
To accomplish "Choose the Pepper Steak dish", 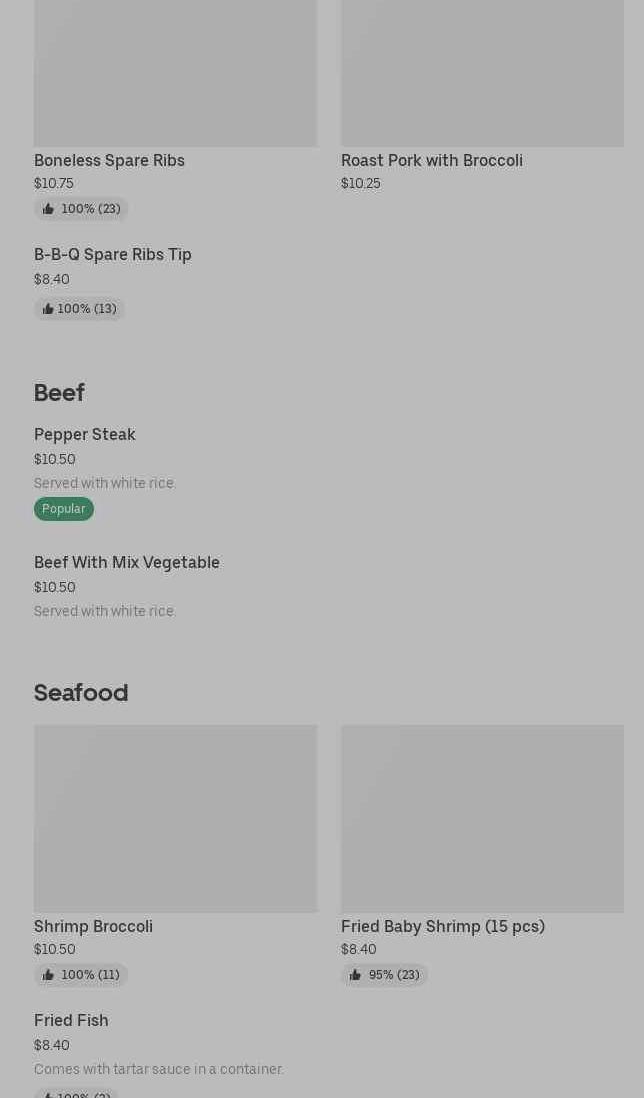I will click(85, 435).
